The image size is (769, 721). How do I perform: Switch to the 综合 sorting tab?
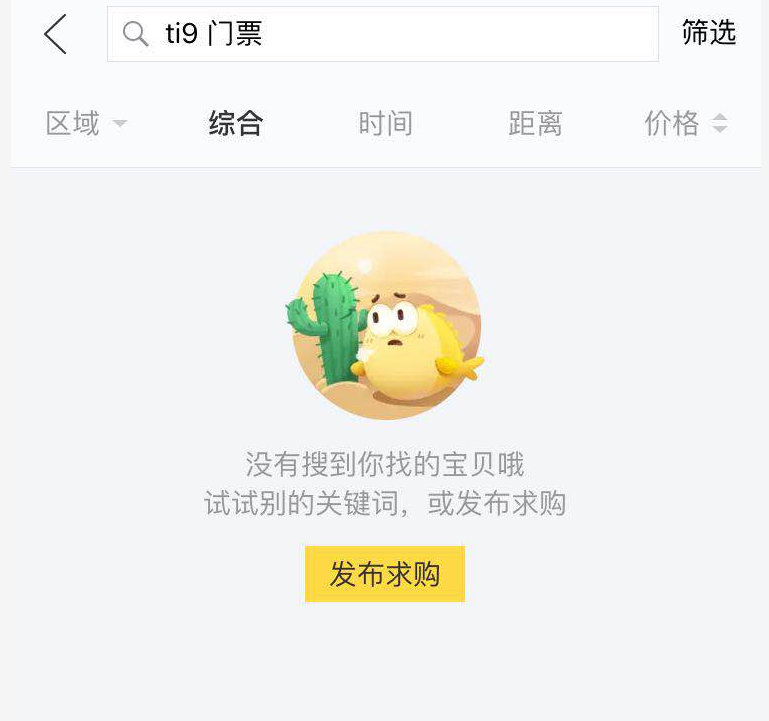(236, 124)
